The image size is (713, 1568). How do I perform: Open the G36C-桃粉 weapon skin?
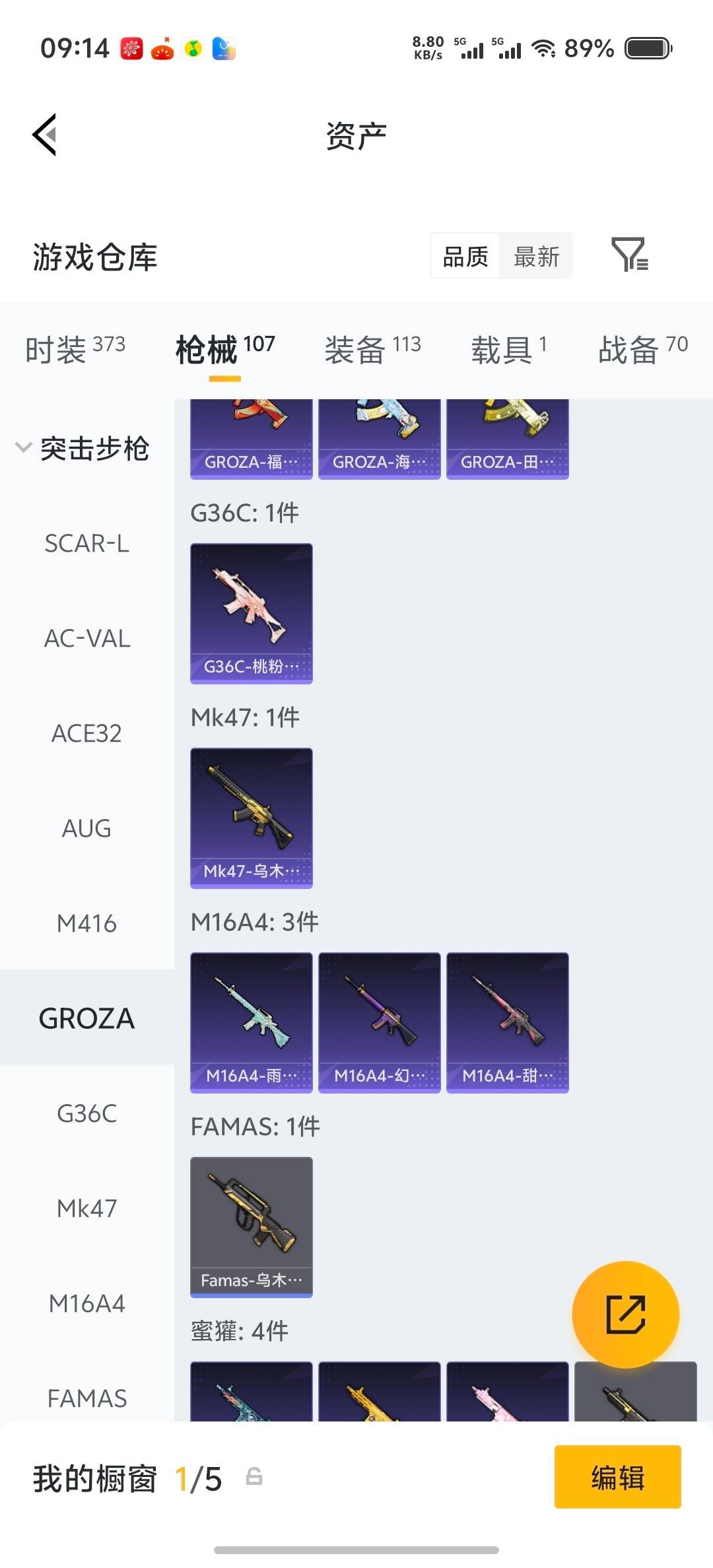[251, 614]
